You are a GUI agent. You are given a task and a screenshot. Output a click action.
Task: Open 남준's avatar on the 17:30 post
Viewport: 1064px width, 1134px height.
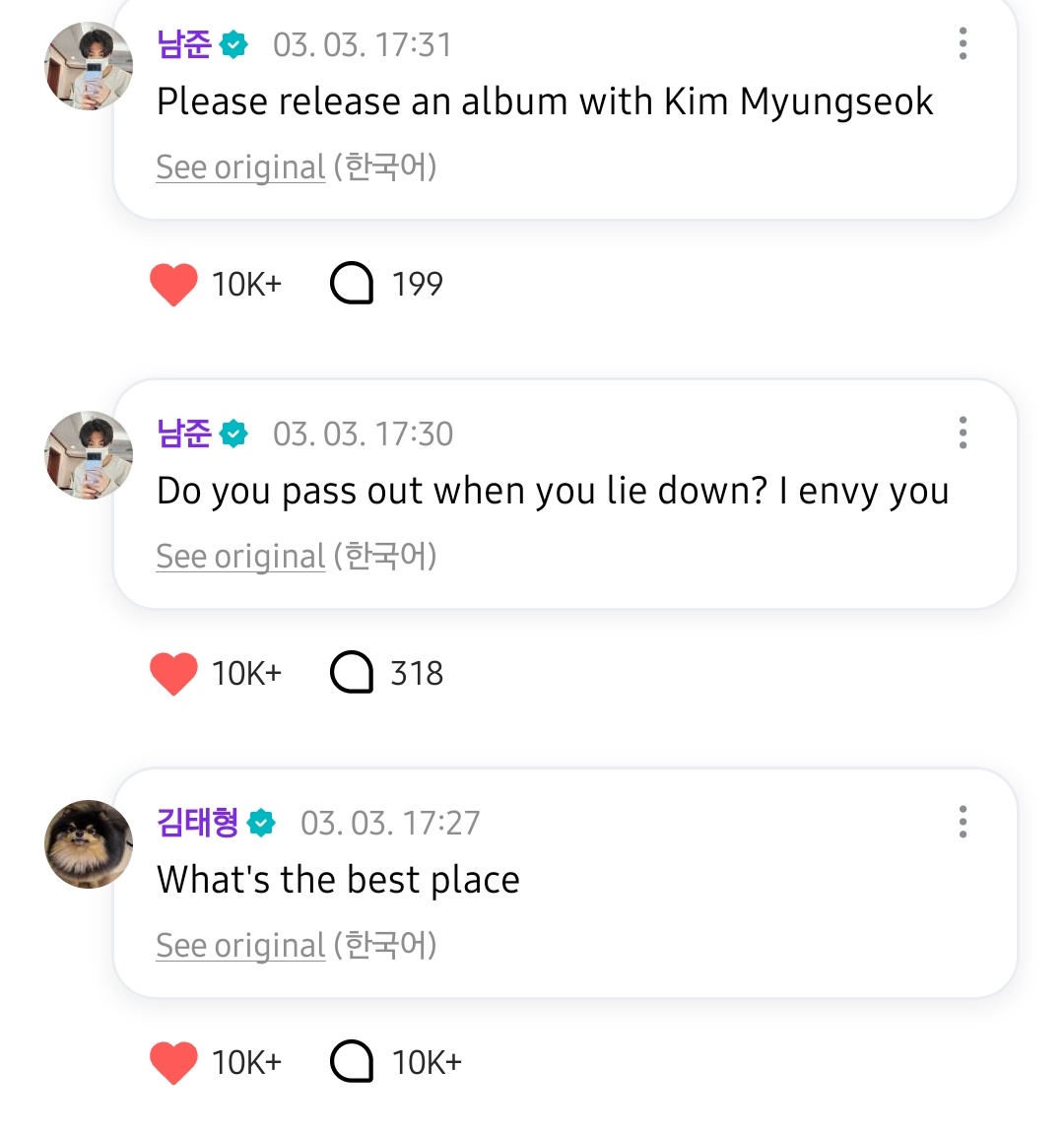click(89, 455)
